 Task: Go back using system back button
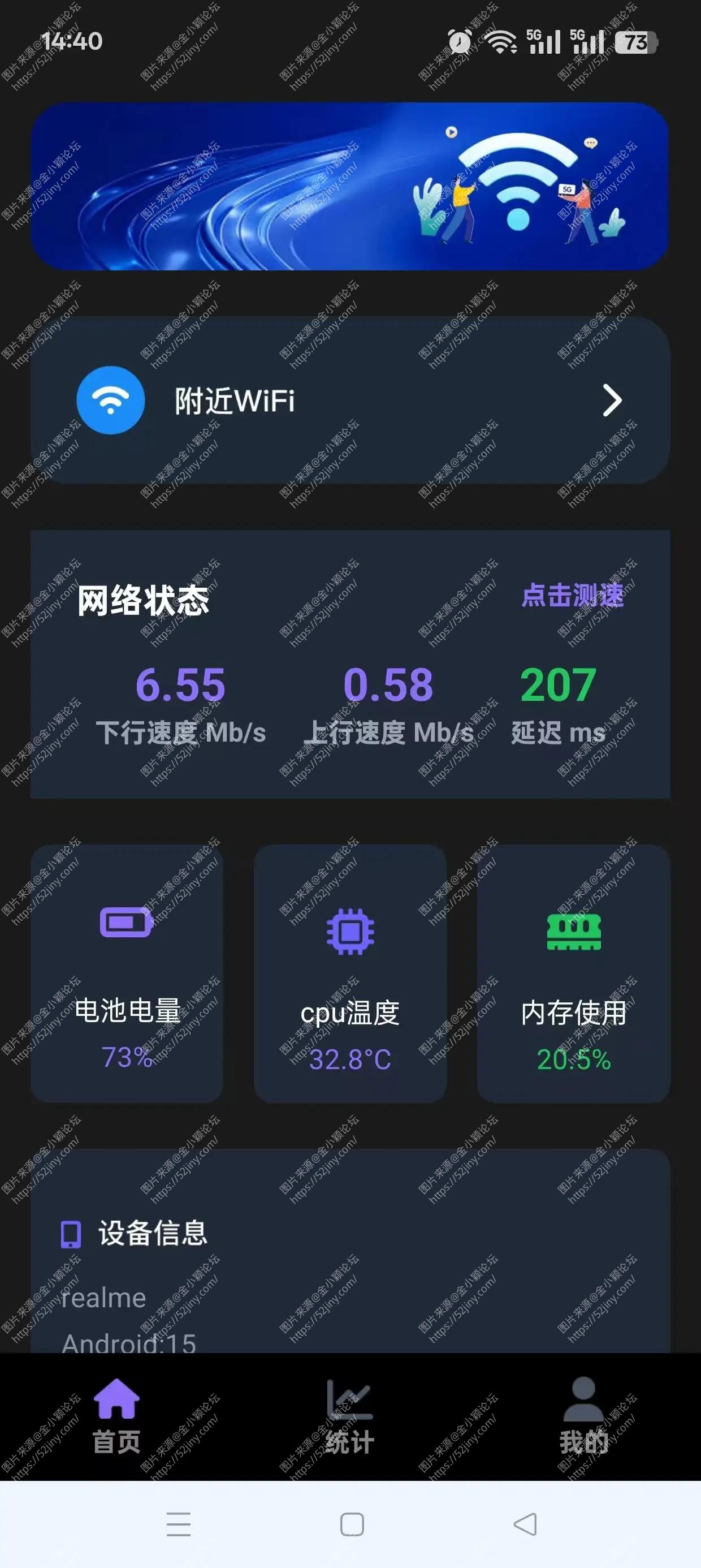(x=525, y=1524)
